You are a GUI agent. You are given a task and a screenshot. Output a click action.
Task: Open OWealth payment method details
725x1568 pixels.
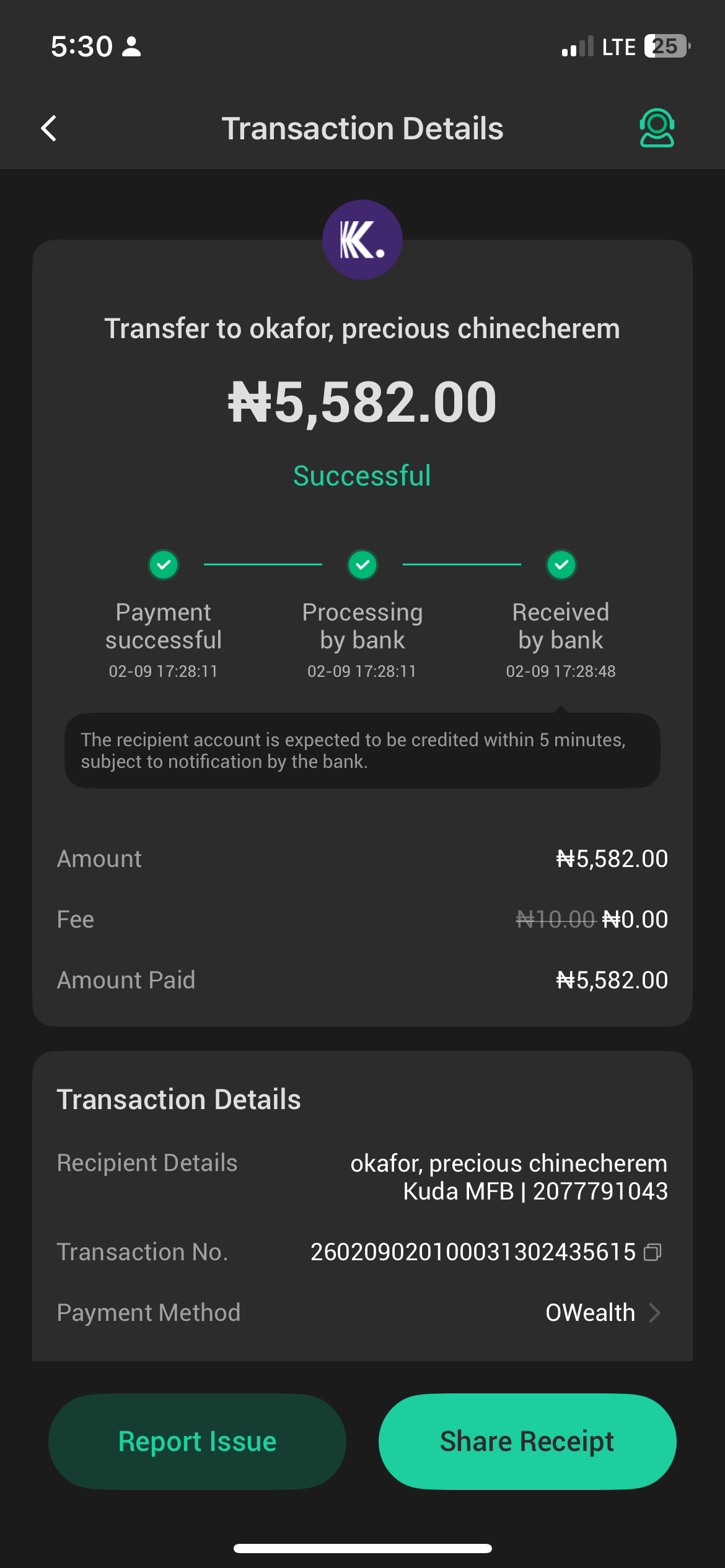click(x=602, y=1312)
